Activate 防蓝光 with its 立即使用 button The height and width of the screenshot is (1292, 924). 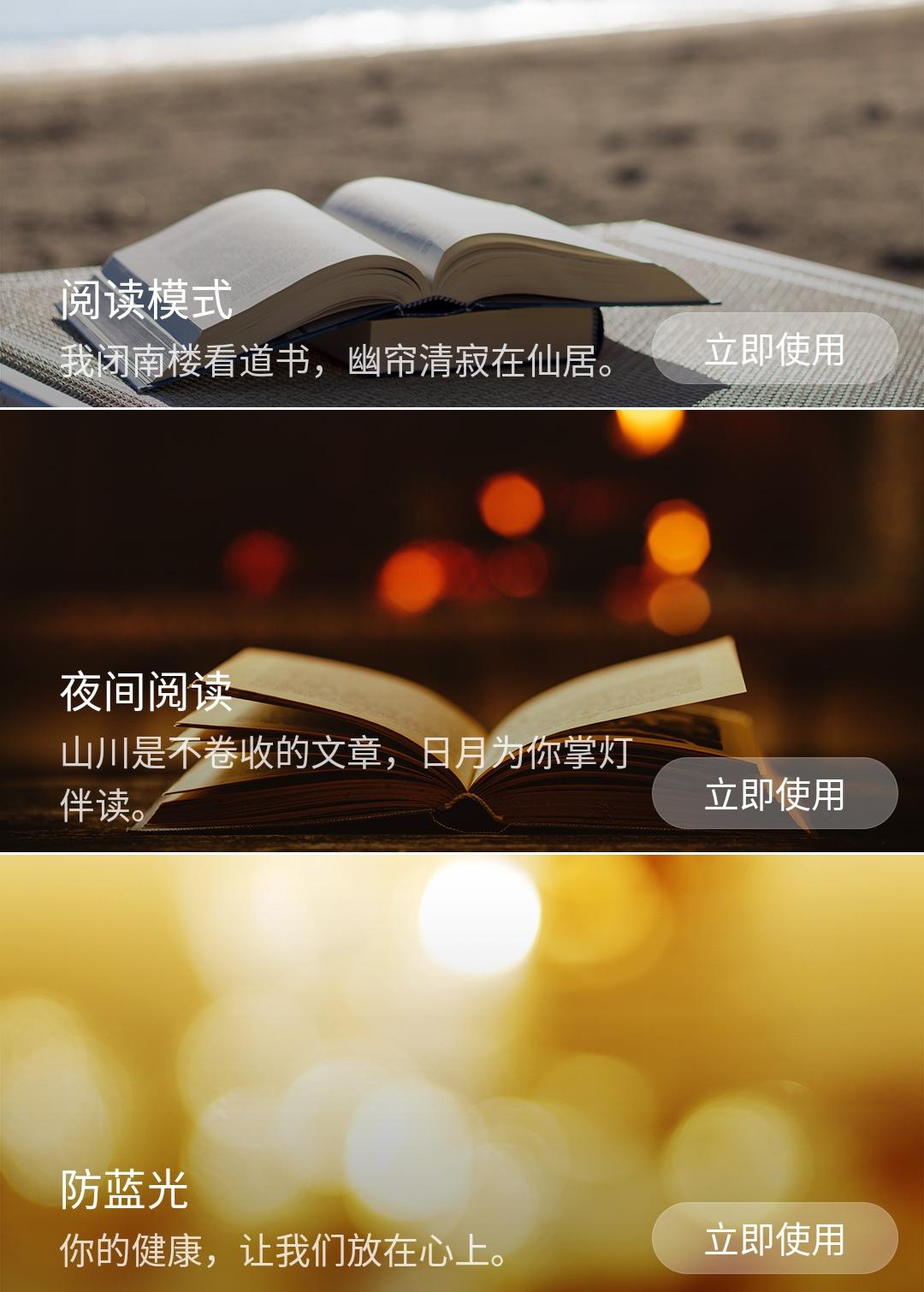(774, 1238)
